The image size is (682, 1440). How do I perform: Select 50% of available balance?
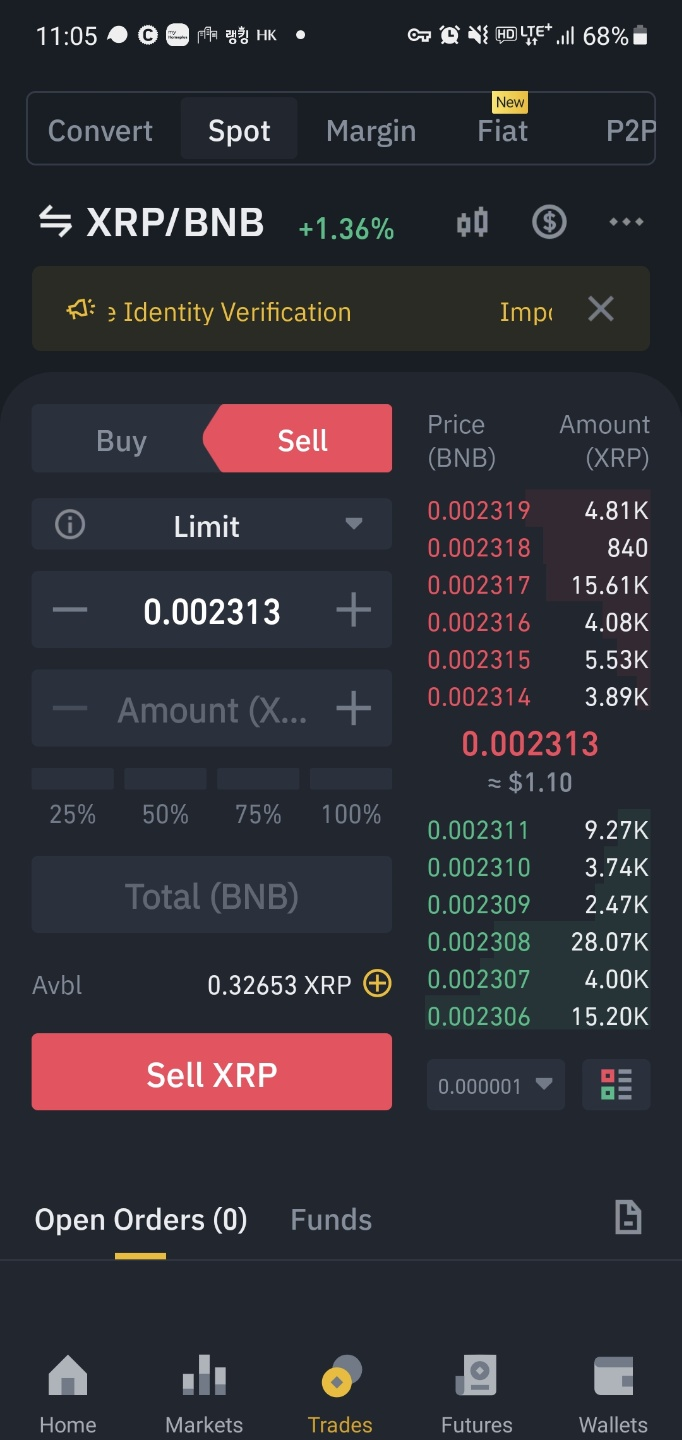point(165,799)
